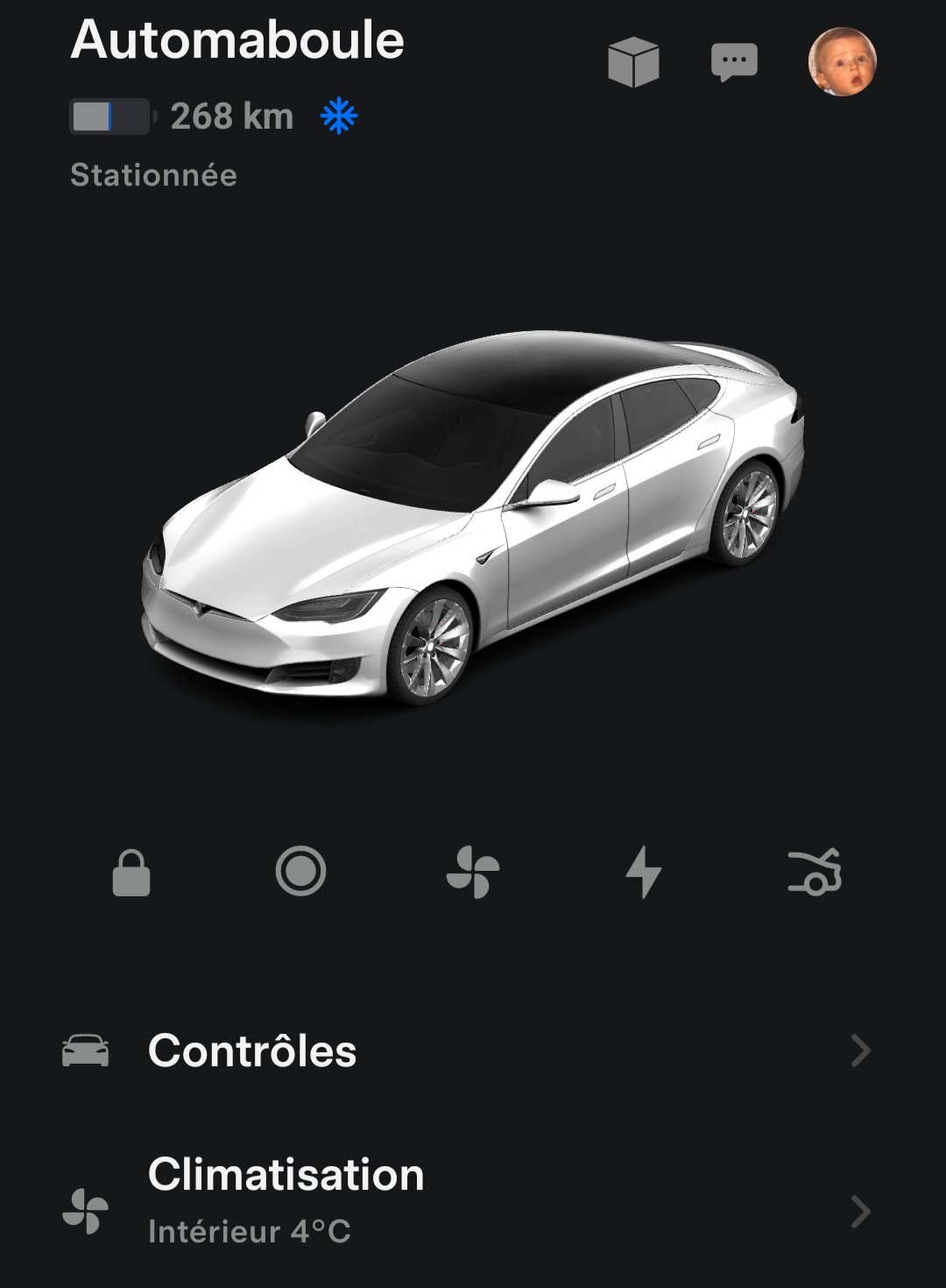
Task: Open the messages speech bubble icon
Action: coord(734,62)
